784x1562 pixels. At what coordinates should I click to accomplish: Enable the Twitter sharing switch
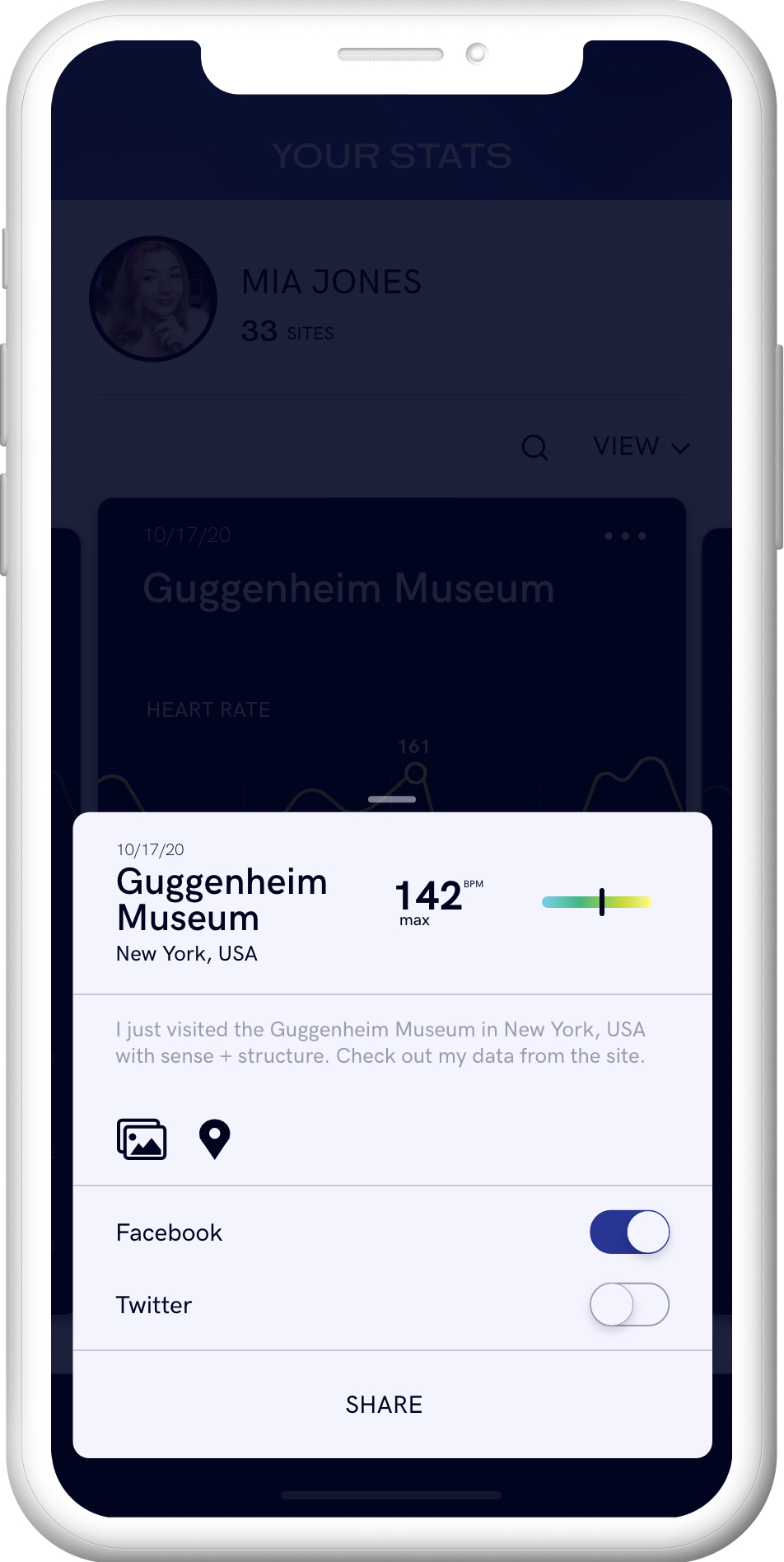[629, 1304]
